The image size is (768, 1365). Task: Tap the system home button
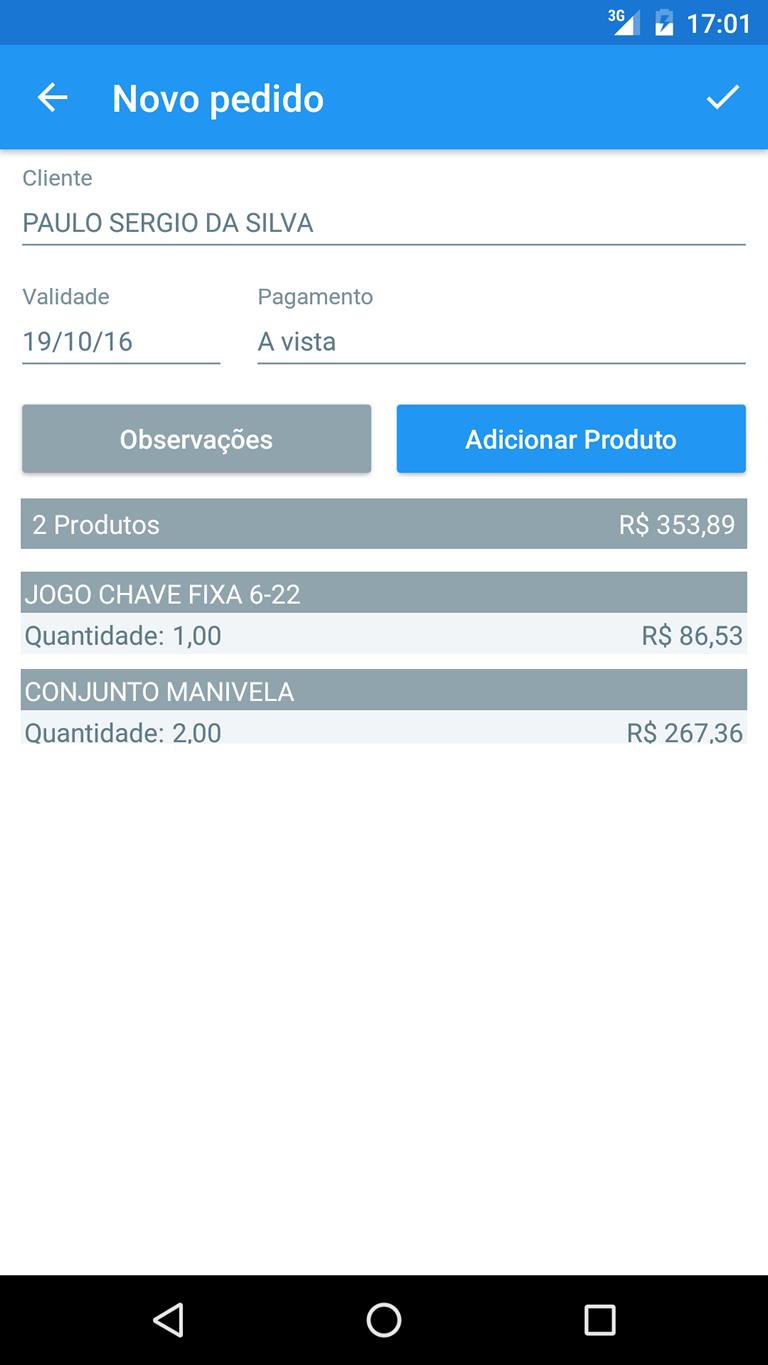384,1320
